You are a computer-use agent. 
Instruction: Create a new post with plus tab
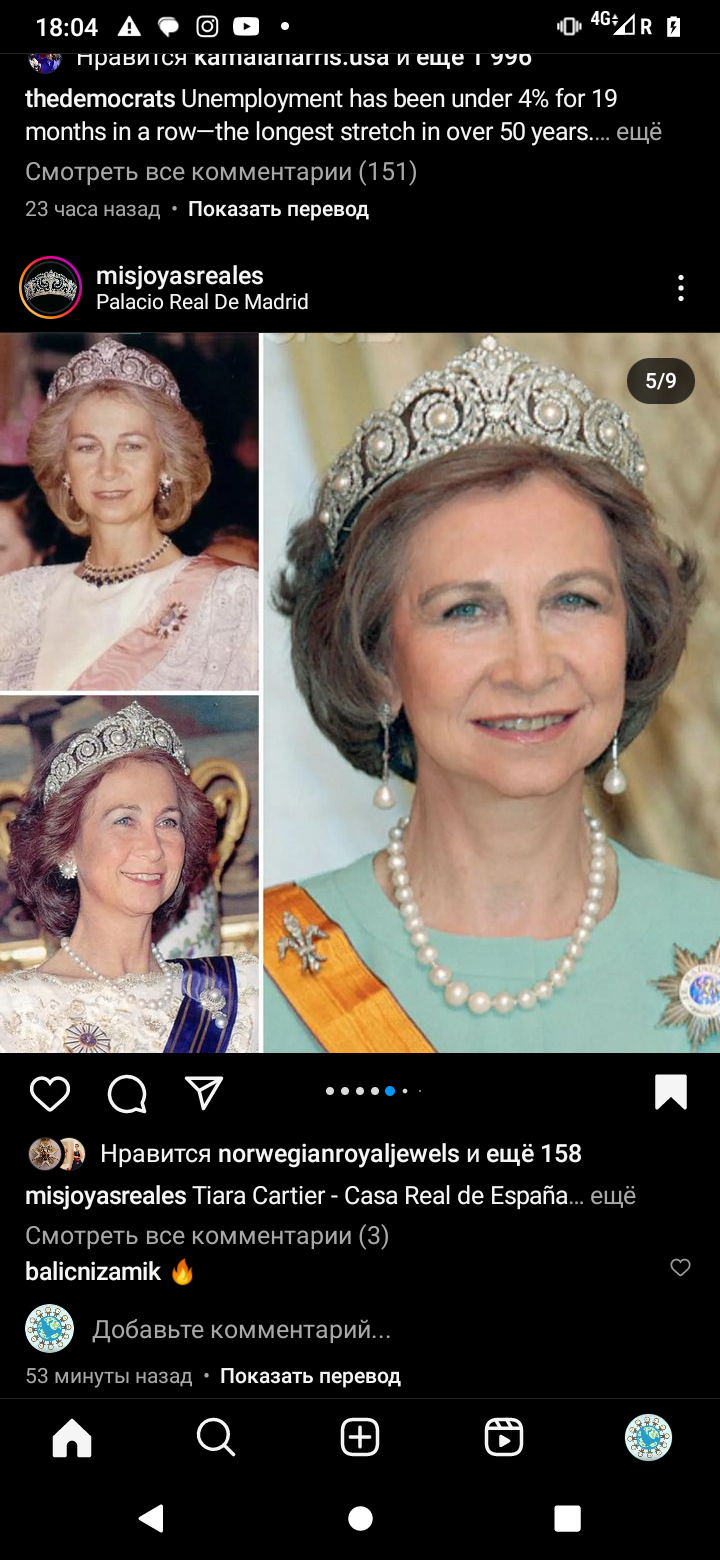tap(360, 1438)
